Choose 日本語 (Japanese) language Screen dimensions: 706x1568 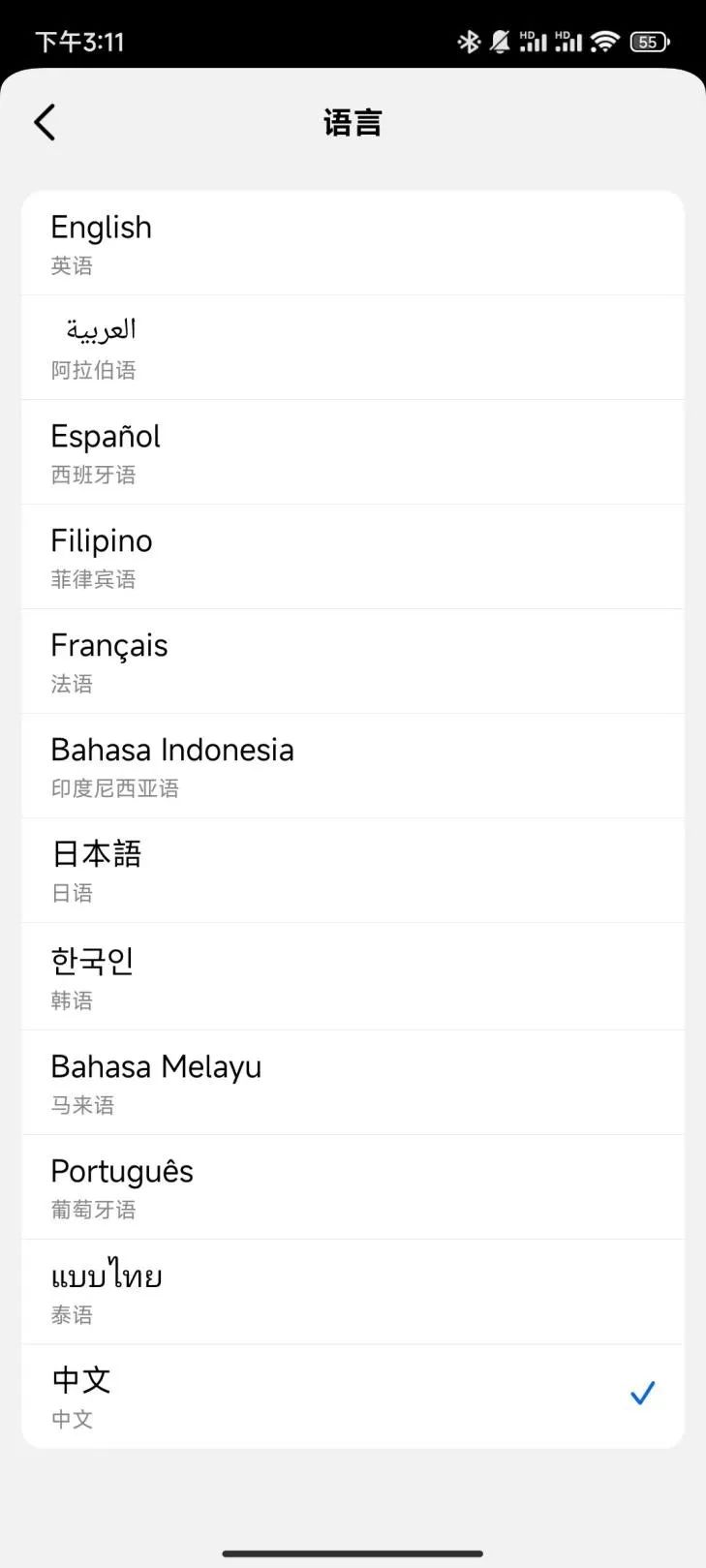coord(353,871)
